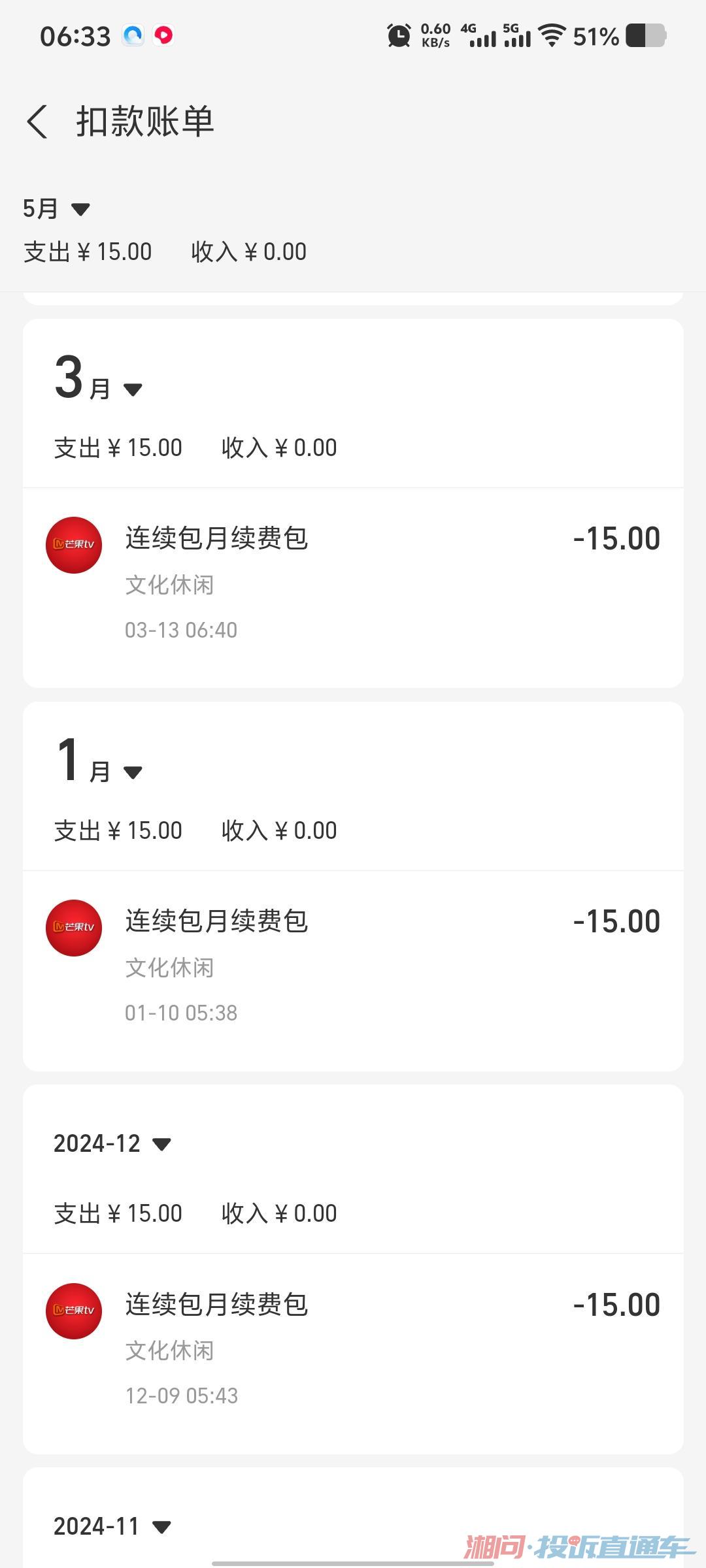Select the 12-09 05:43 连续包月续费包 charge
This screenshot has width=706, height=1568.
pyautogui.click(x=353, y=1350)
